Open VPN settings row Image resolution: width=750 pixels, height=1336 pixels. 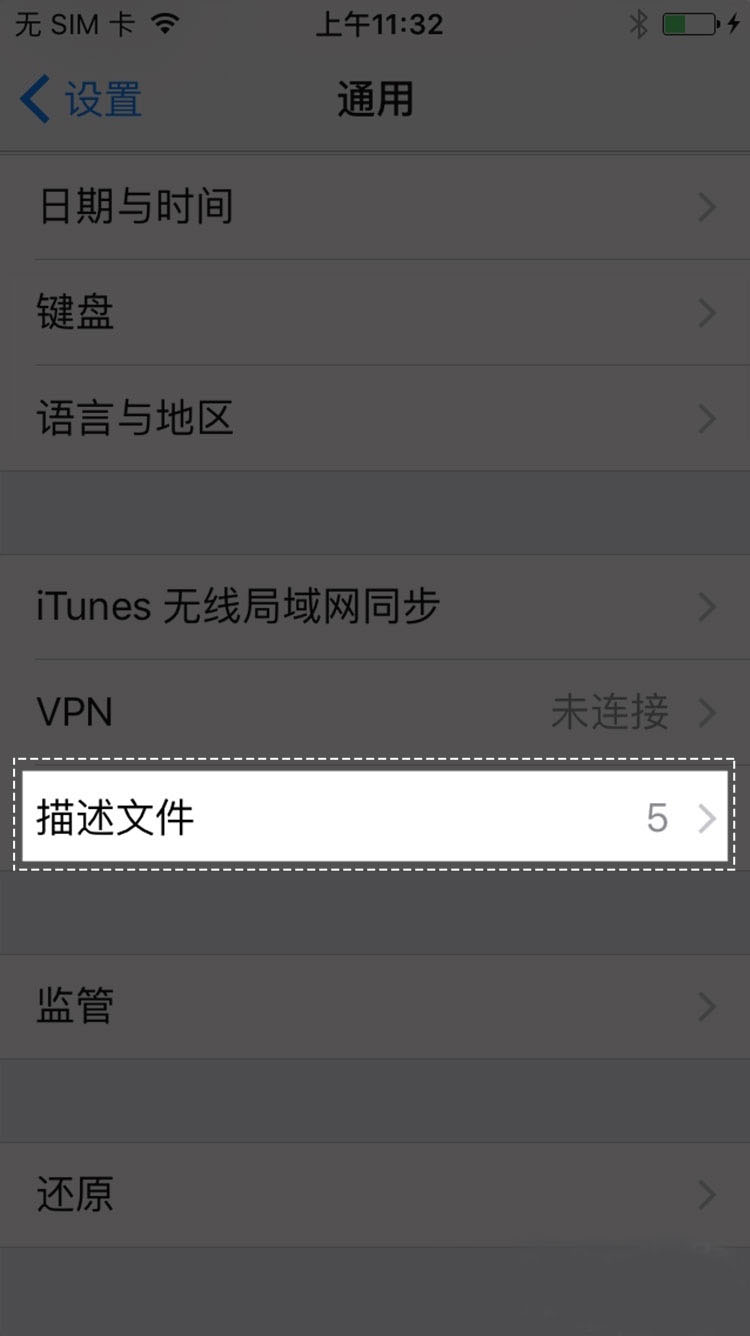tap(375, 712)
